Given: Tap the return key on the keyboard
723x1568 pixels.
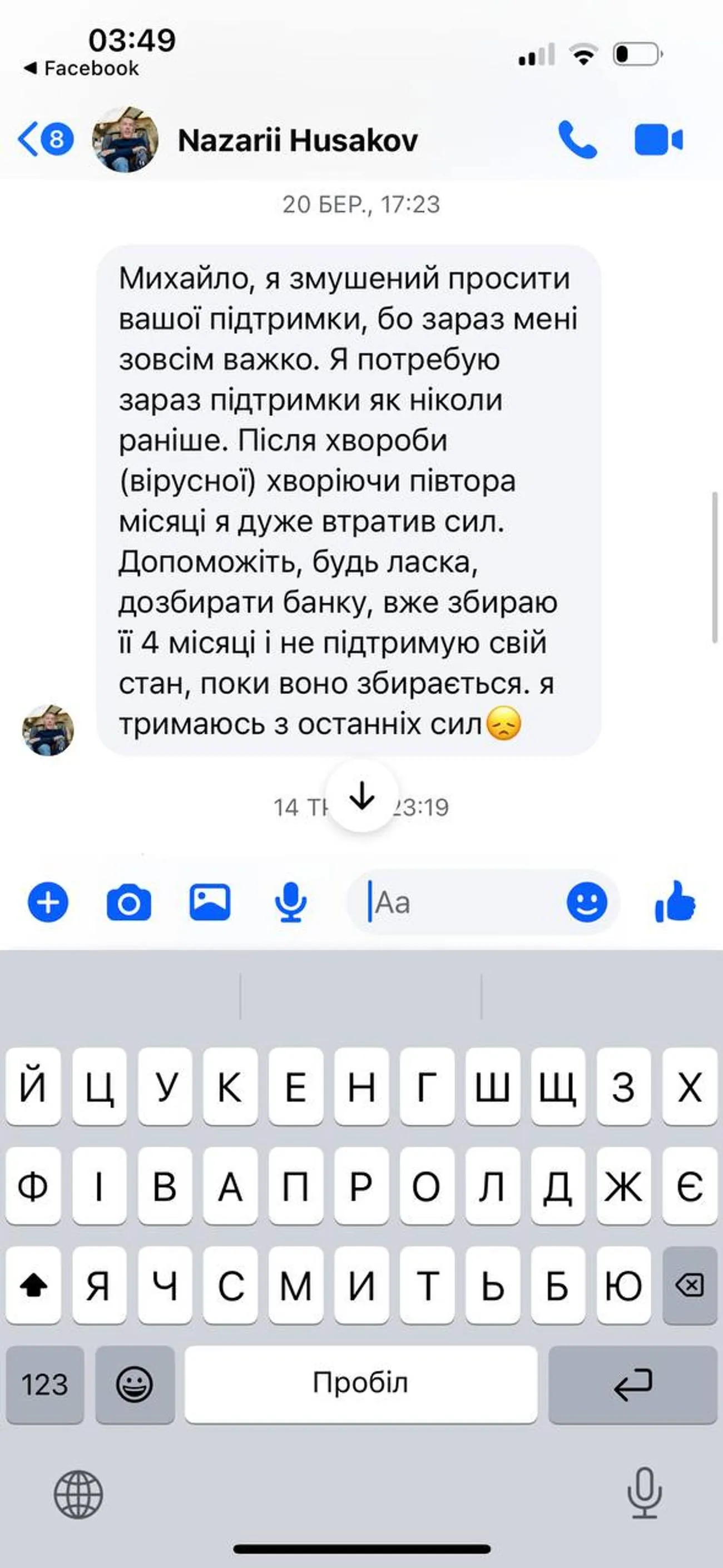Looking at the screenshot, I should tap(633, 1384).
